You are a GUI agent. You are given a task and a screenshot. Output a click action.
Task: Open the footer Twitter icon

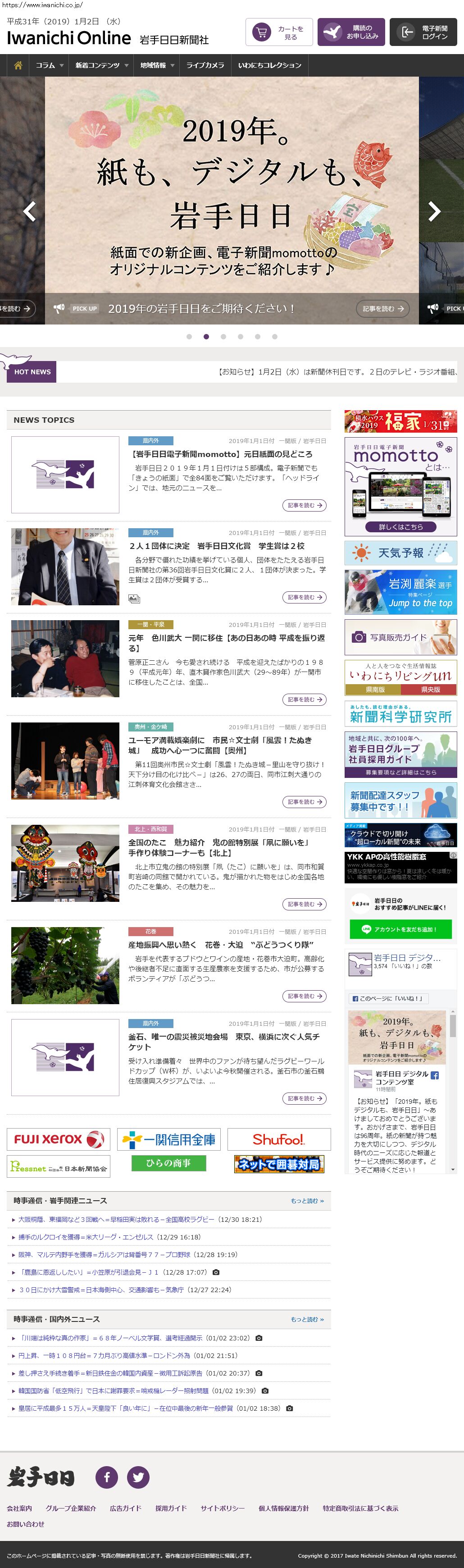coord(138,1477)
